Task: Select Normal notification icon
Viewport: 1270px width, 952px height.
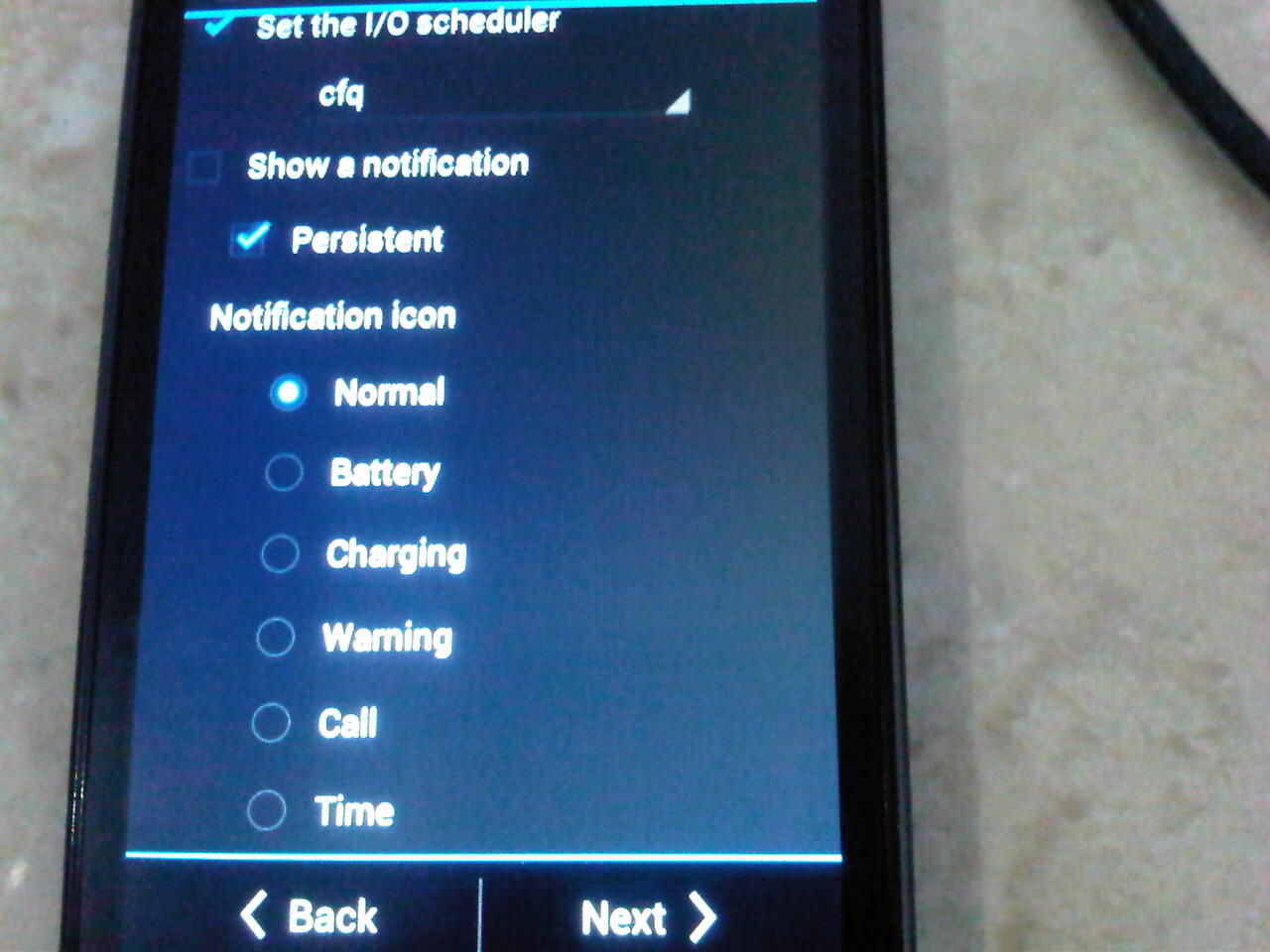Action: click(x=288, y=393)
